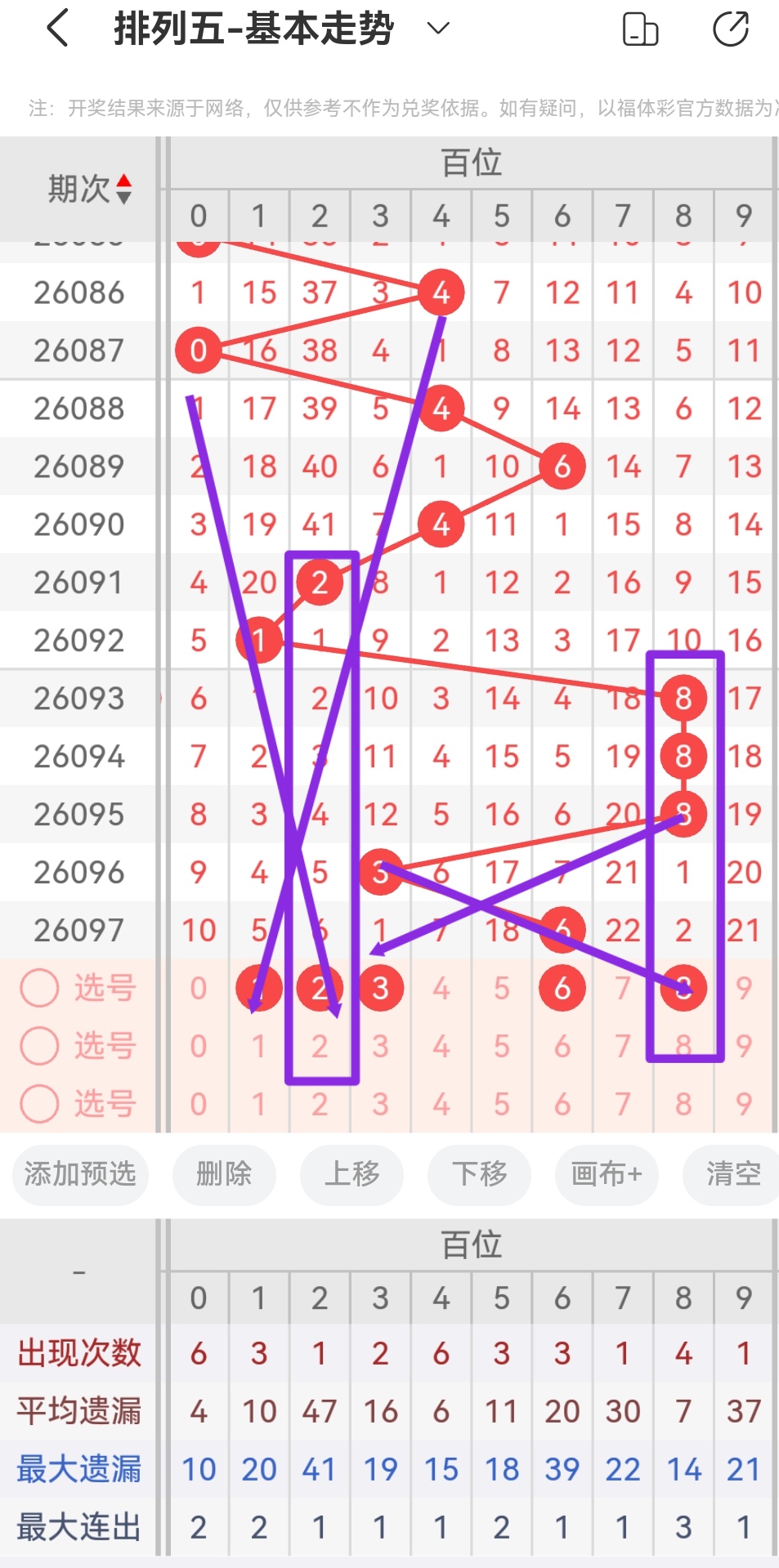Click the circled red 8 in row 26093
Image resolution: width=779 pixels, height=1568 pixels.
point(683,698)
